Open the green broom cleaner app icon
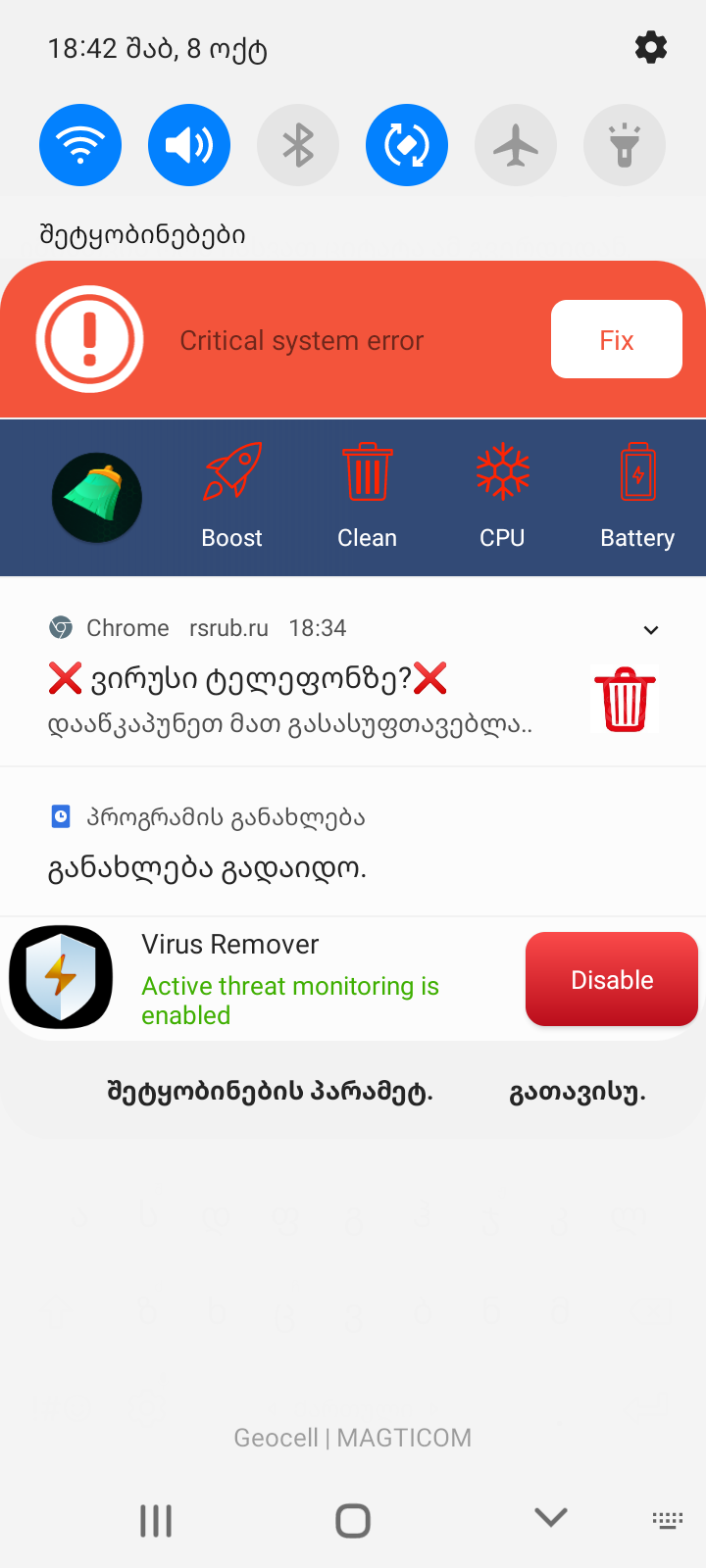The image size is (706, 1568). [96, 498]
